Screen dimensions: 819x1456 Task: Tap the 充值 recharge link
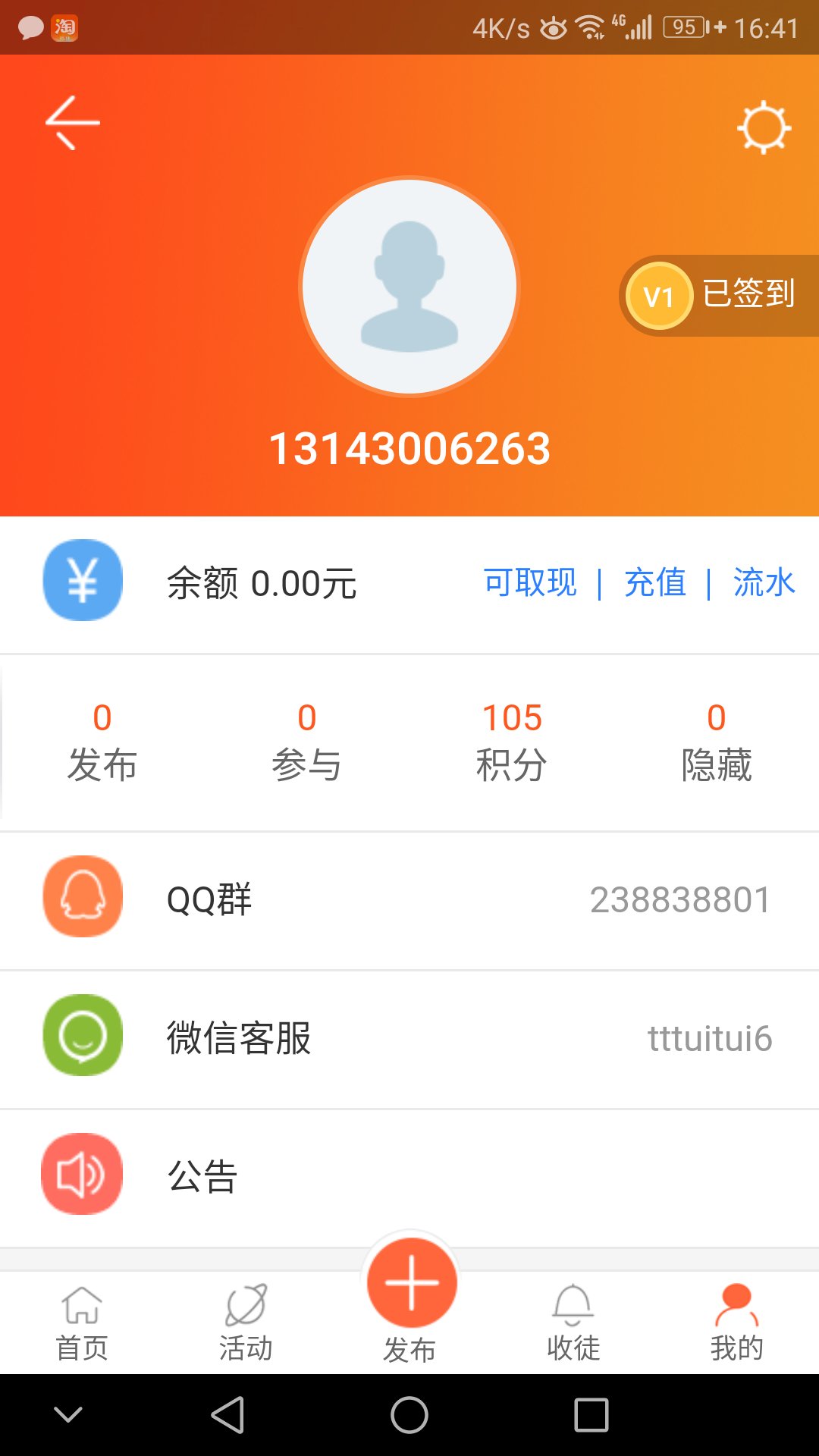pos(654,584)
